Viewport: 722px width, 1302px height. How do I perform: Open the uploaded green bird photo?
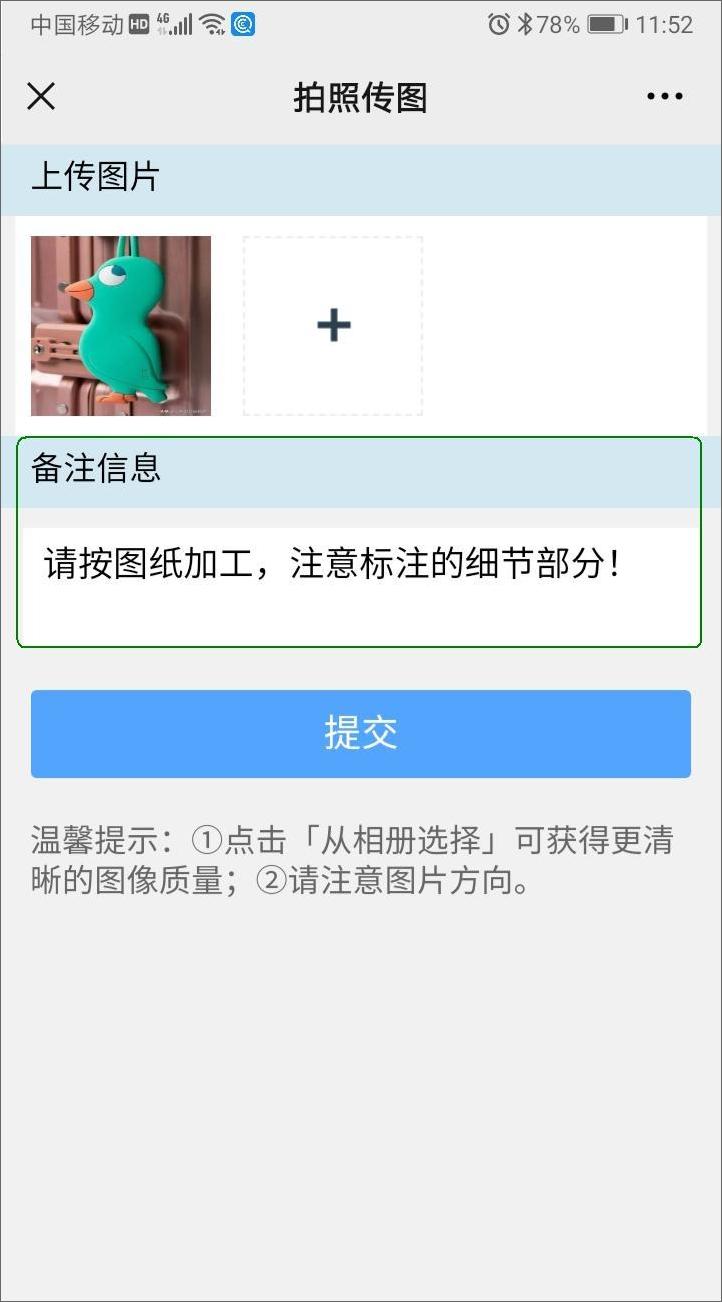[x=121, y=326]
